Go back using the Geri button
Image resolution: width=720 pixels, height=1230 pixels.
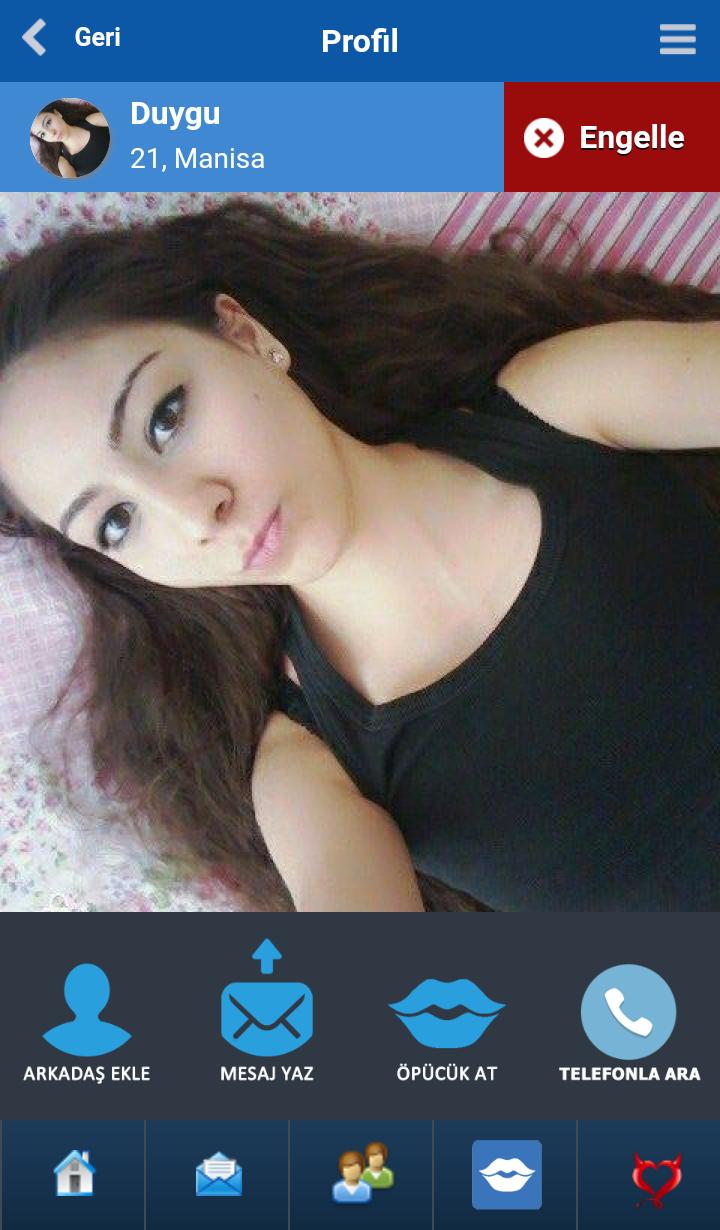click(x=70, y=39)
